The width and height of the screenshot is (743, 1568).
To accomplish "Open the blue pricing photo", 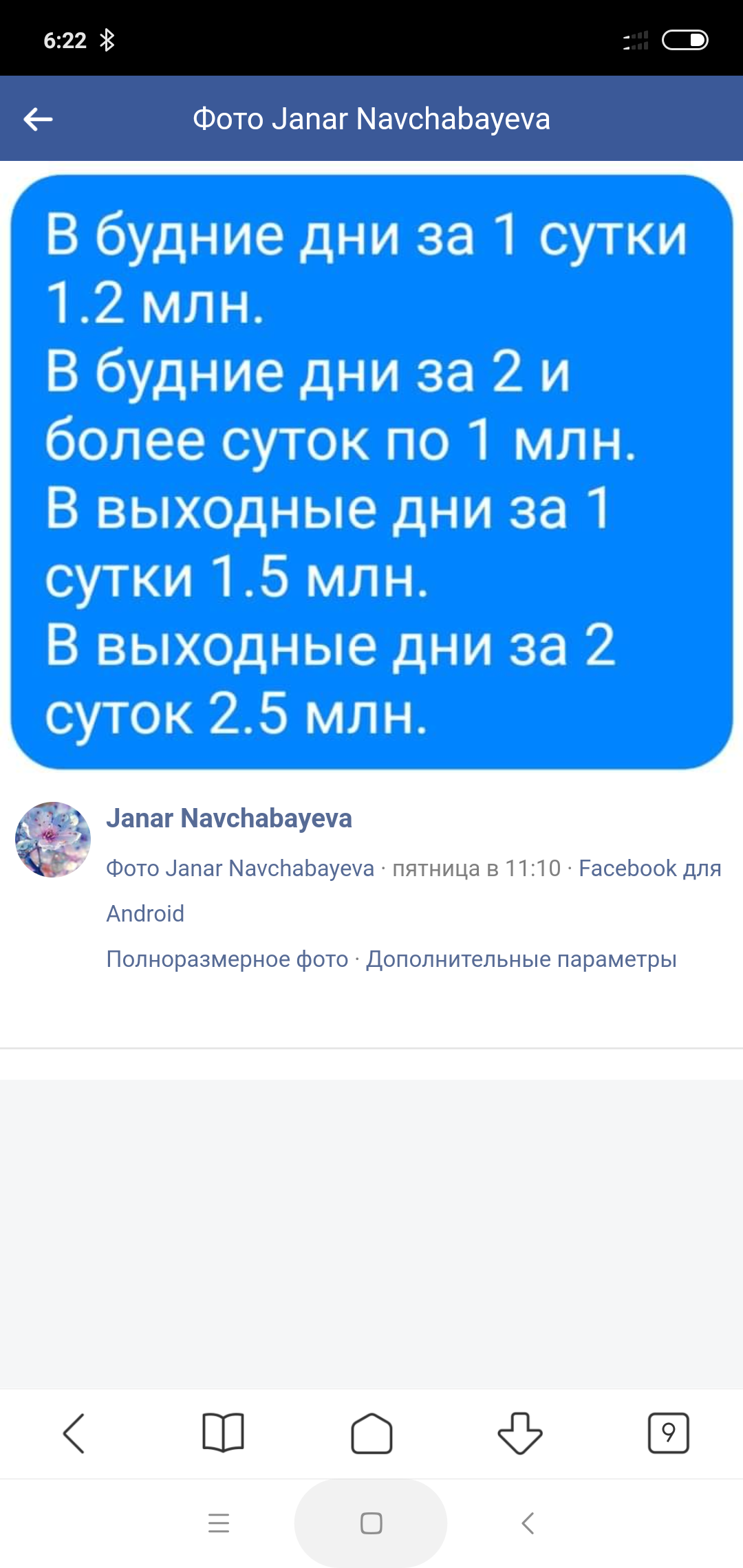I will 371,472.
